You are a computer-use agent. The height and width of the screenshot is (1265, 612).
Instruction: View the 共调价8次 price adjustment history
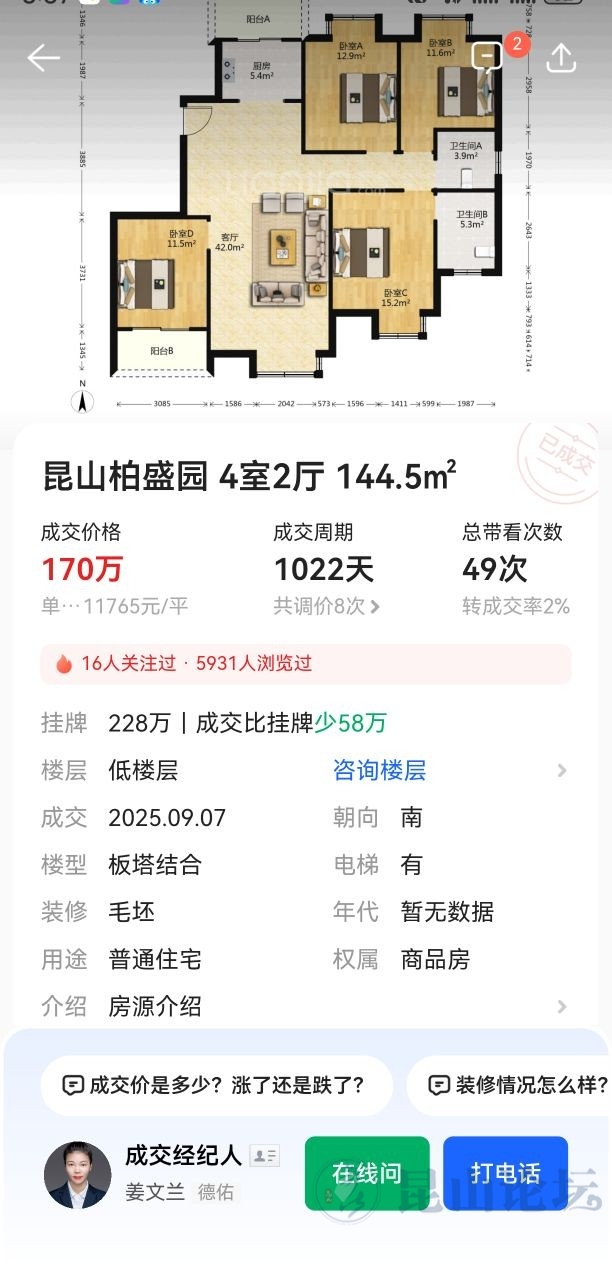tap(327, 606)
